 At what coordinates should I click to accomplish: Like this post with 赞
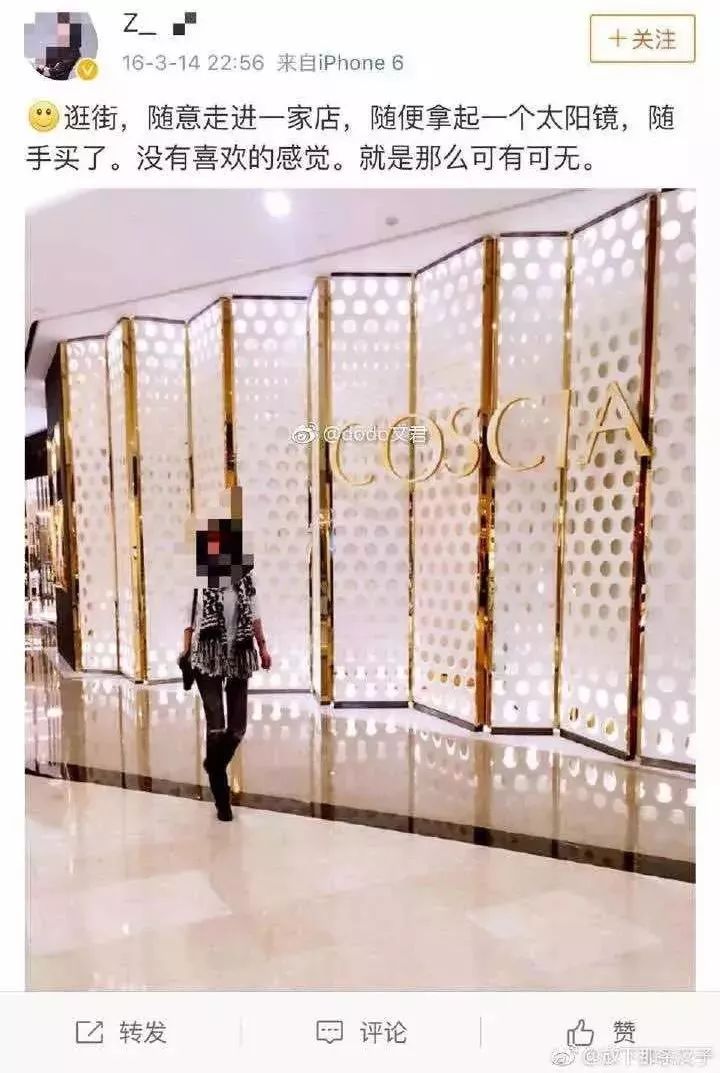point(601,1032)
